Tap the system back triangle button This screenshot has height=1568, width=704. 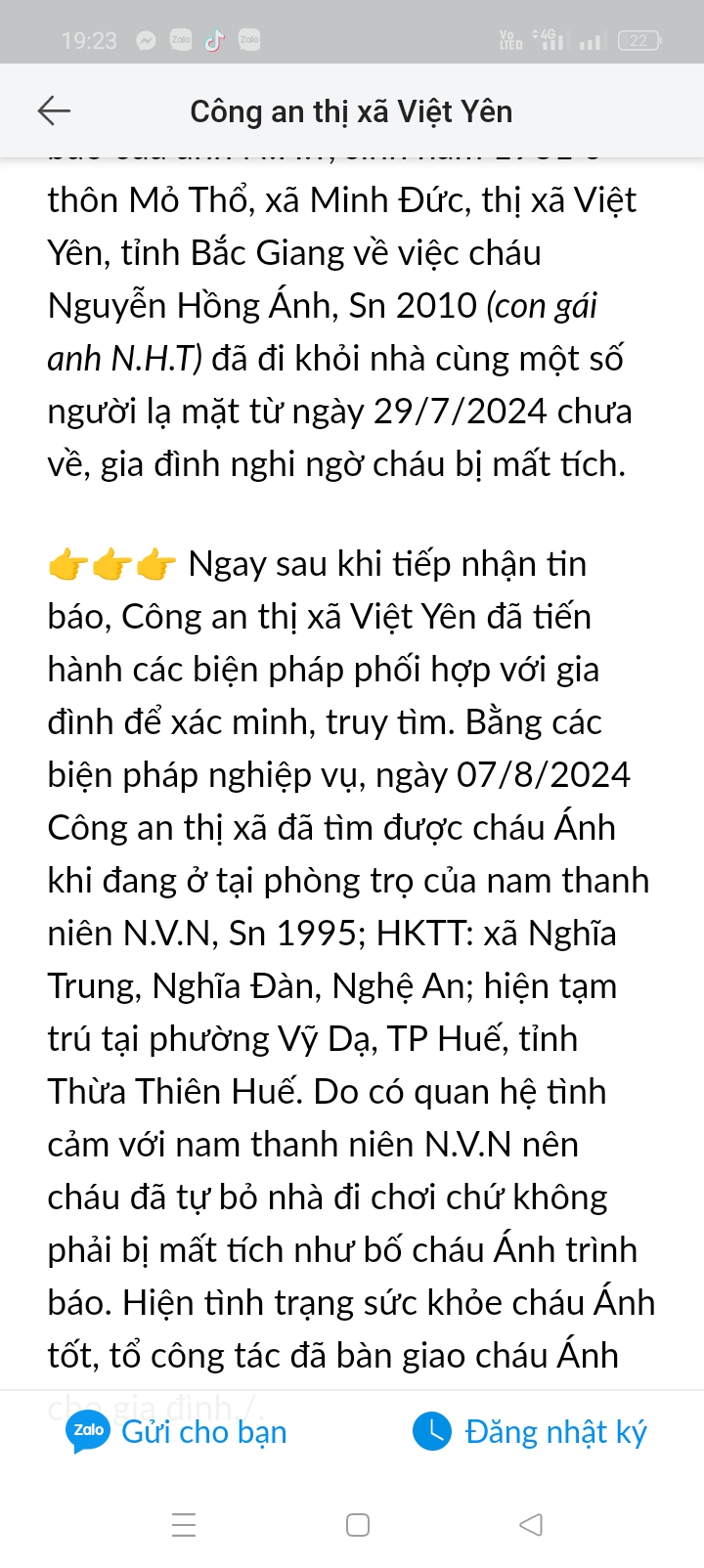tap(531, 1525)
